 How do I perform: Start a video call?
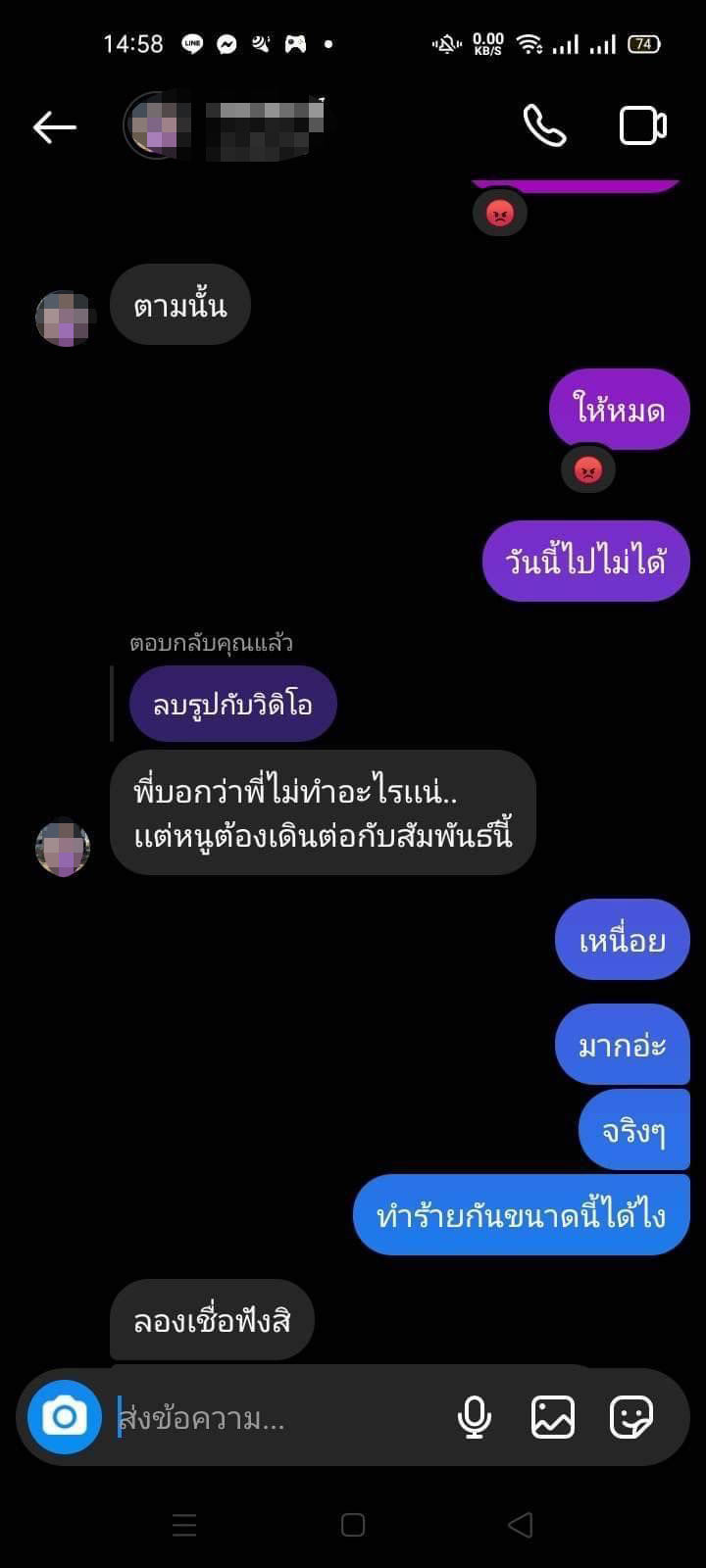coord(643,126)
